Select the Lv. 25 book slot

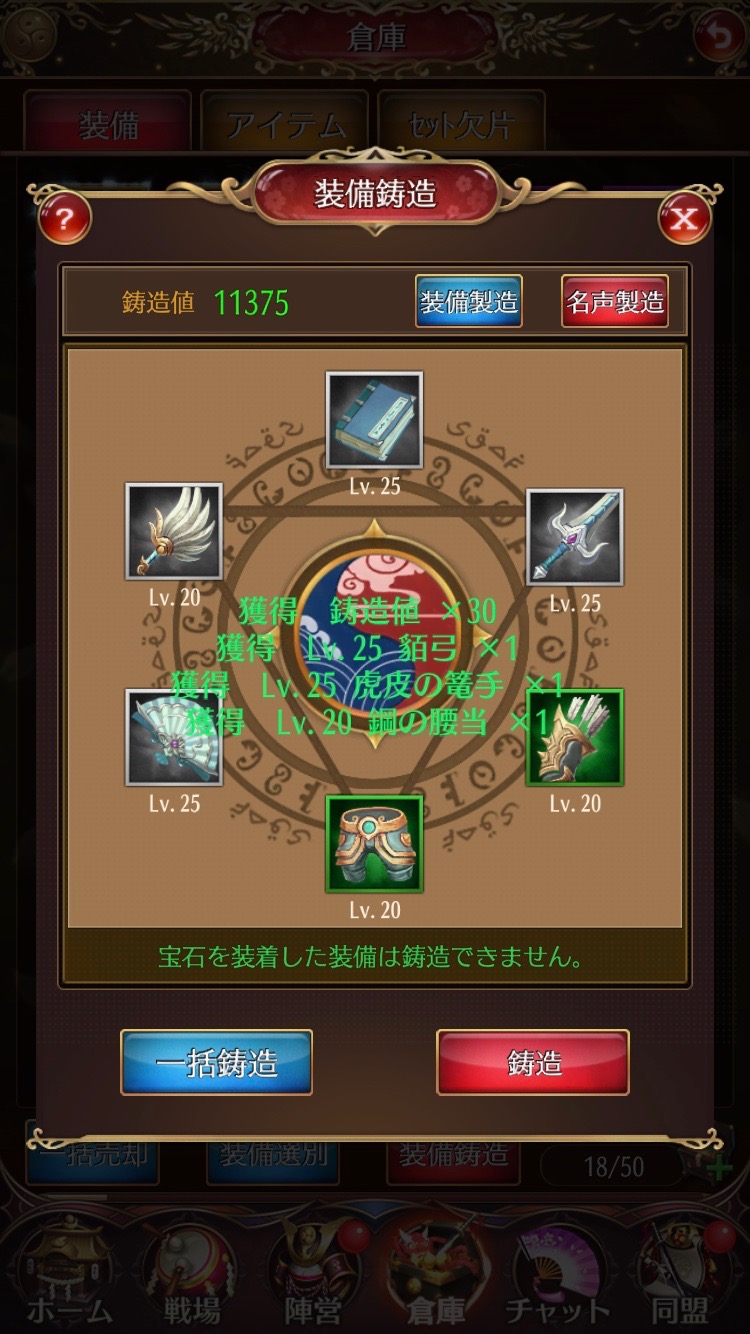click(x=374, y=420)
